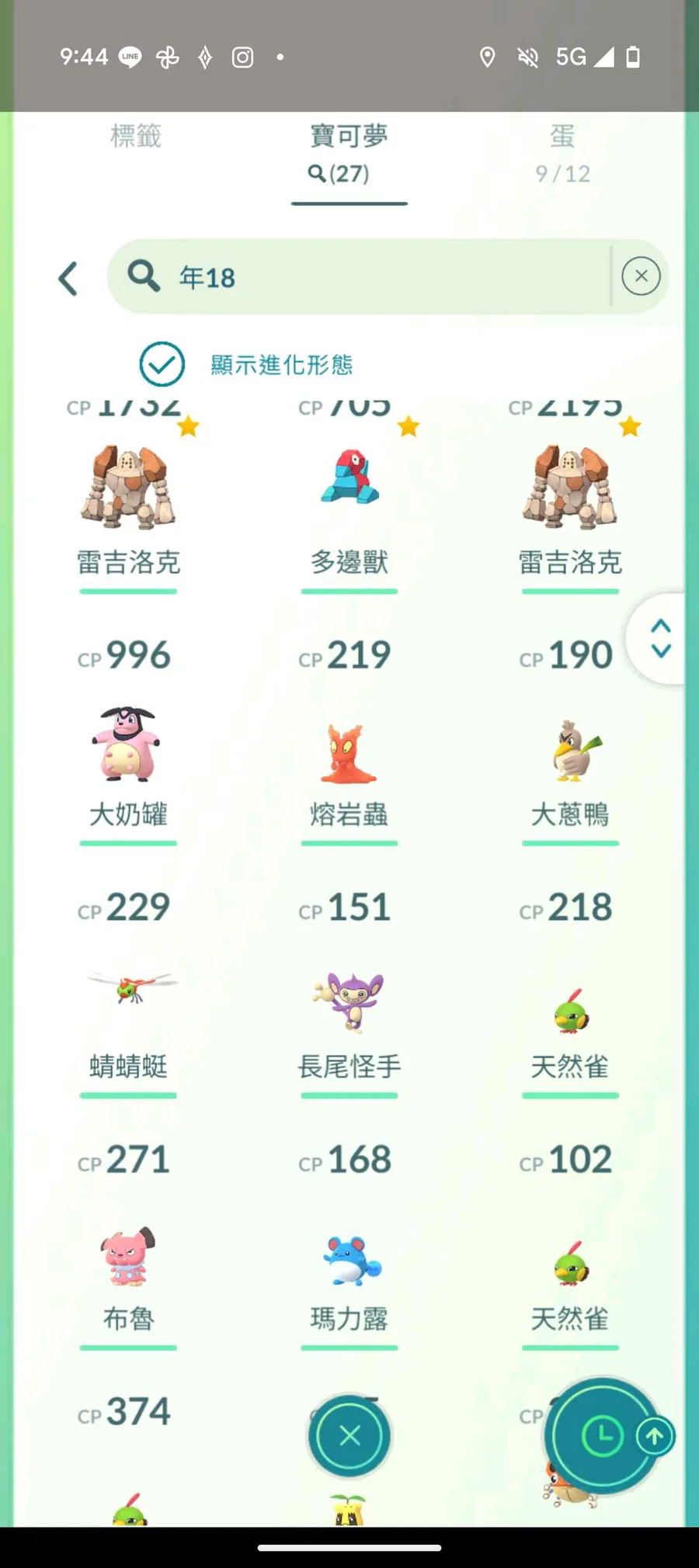699x1568 pixels.
Task: Open the sort-by-recent clock button
Action: pyautogui.click(x=602, y=1436)
